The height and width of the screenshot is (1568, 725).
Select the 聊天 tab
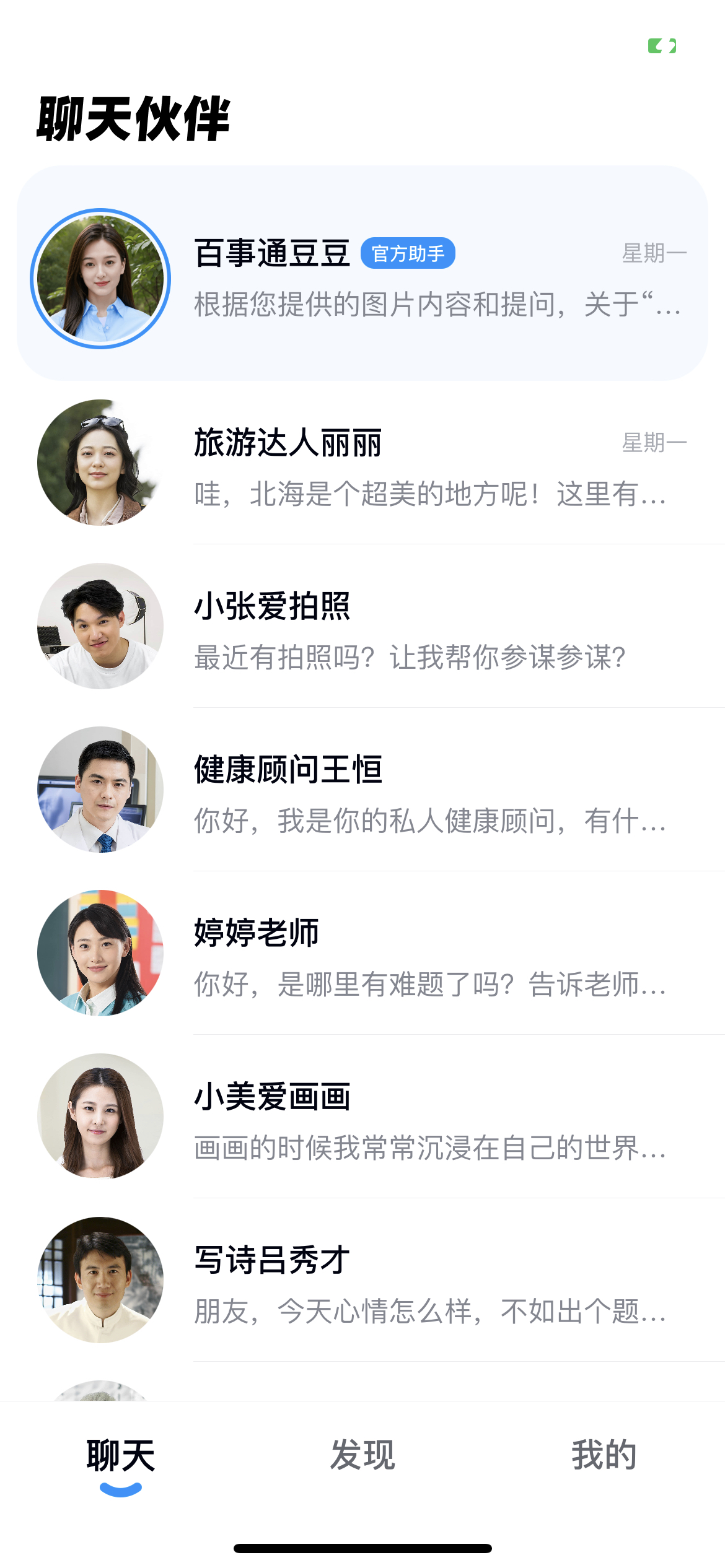[x=121, y=1455]
